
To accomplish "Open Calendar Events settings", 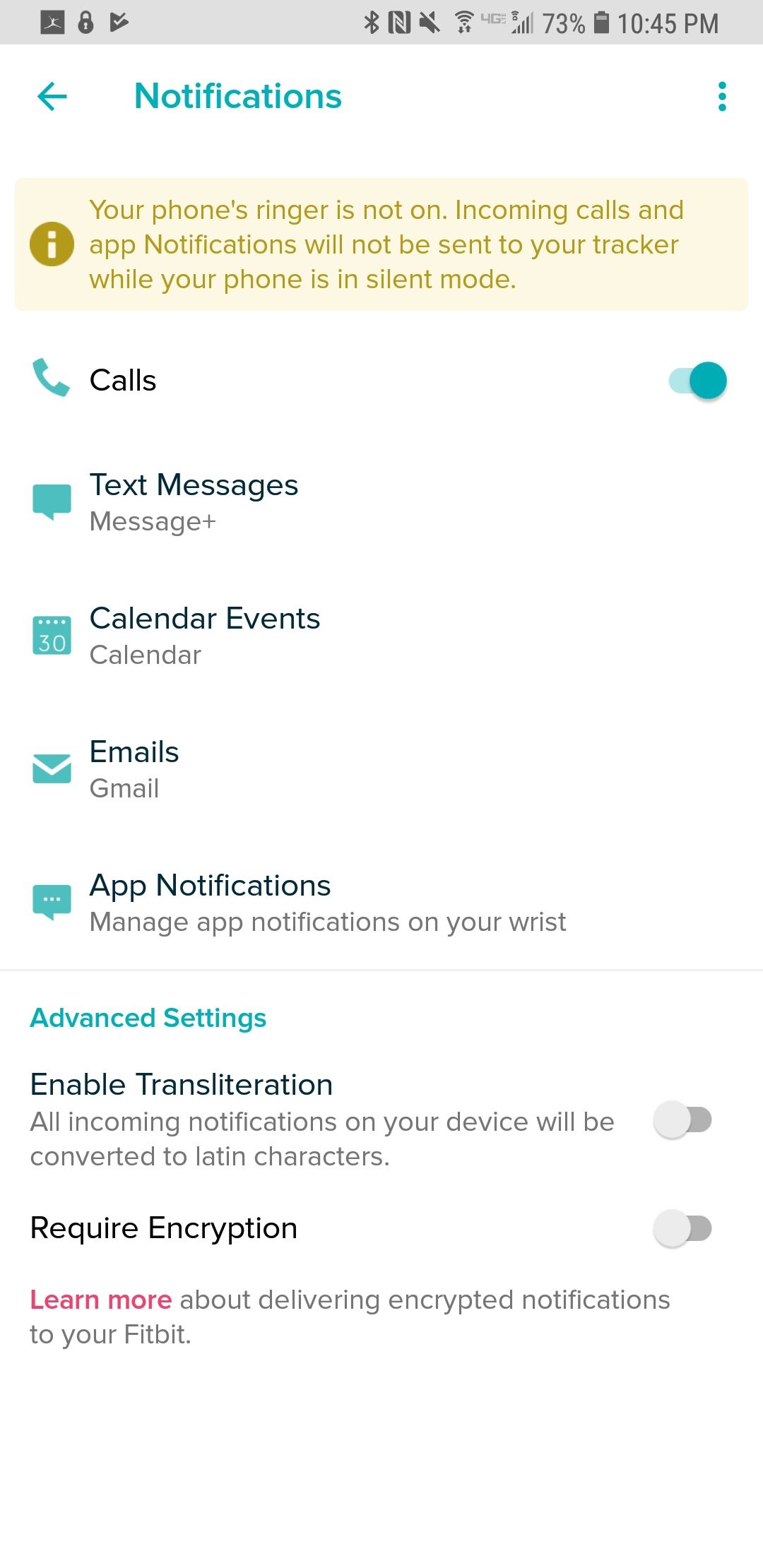I will (205, 636).
